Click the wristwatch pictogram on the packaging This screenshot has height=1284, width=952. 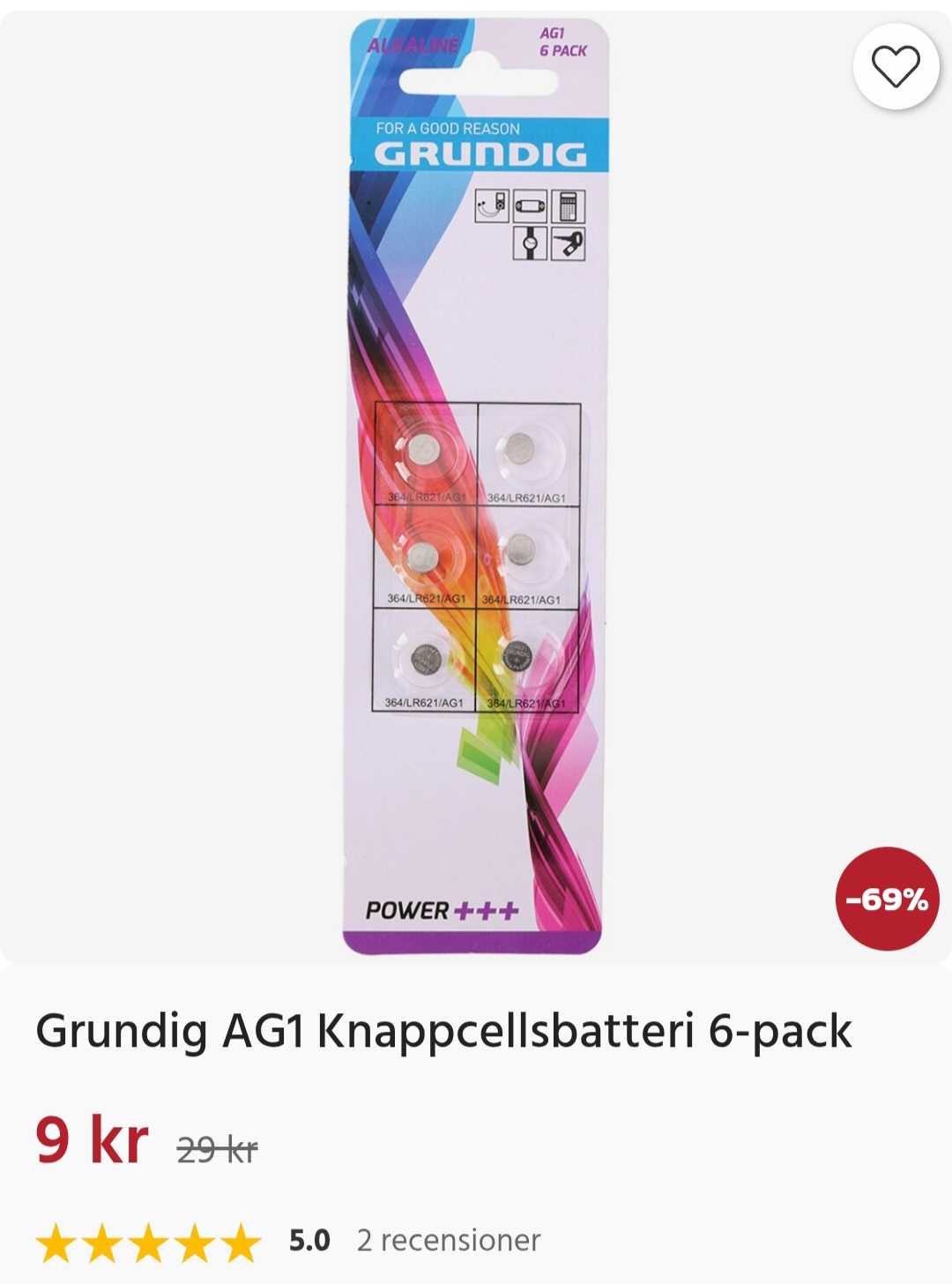[529, 243]
